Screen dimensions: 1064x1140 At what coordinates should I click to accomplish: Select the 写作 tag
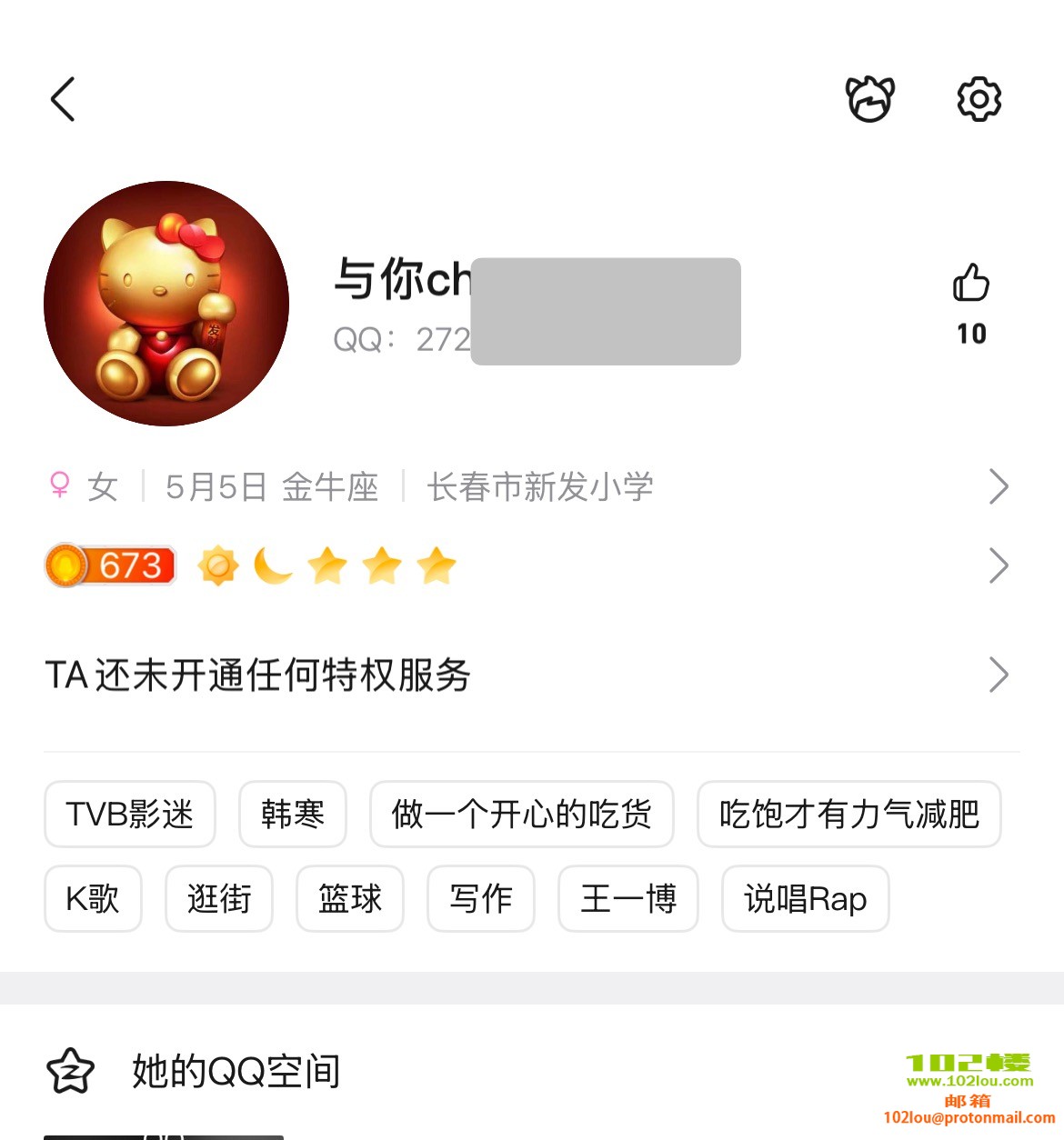tap(481, 899)
